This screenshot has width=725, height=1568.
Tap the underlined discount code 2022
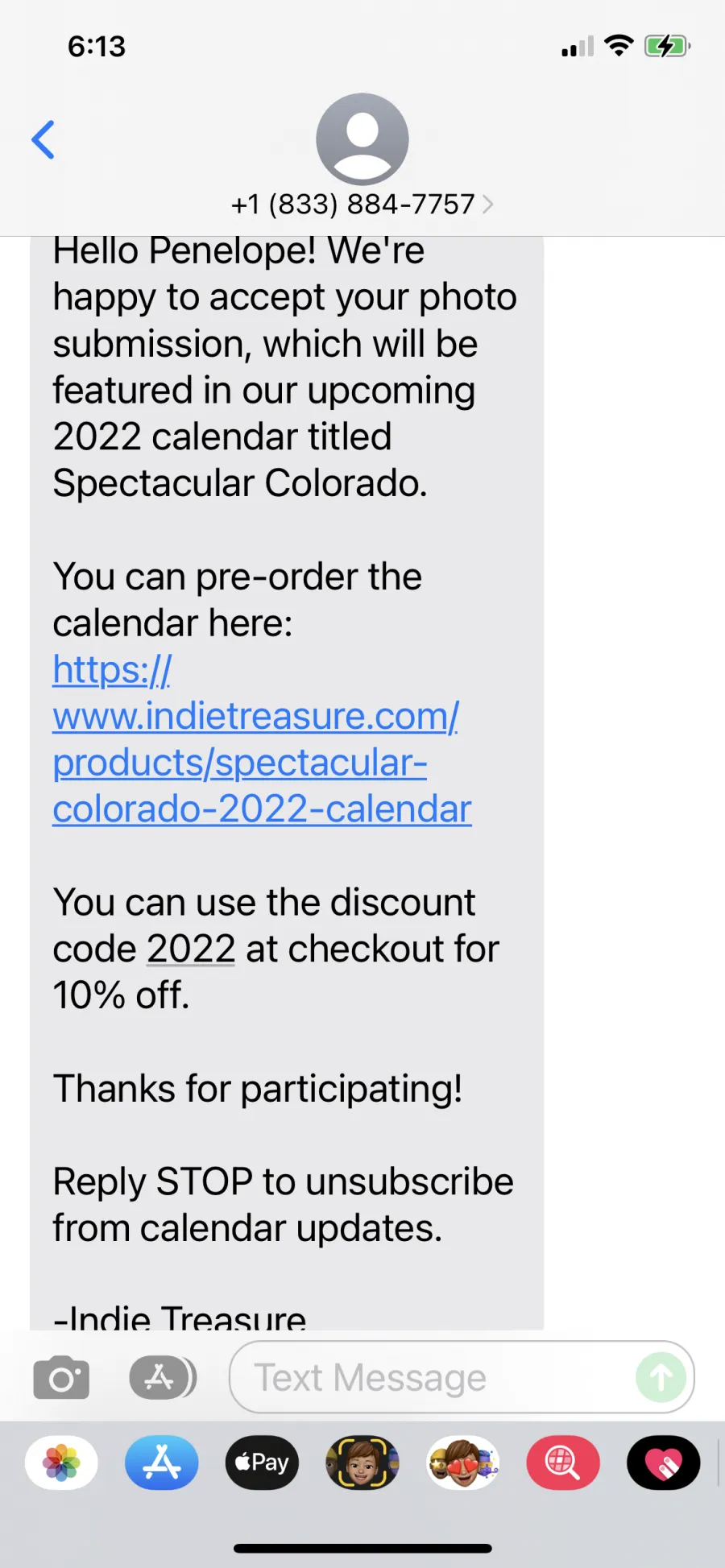point(191,949)
